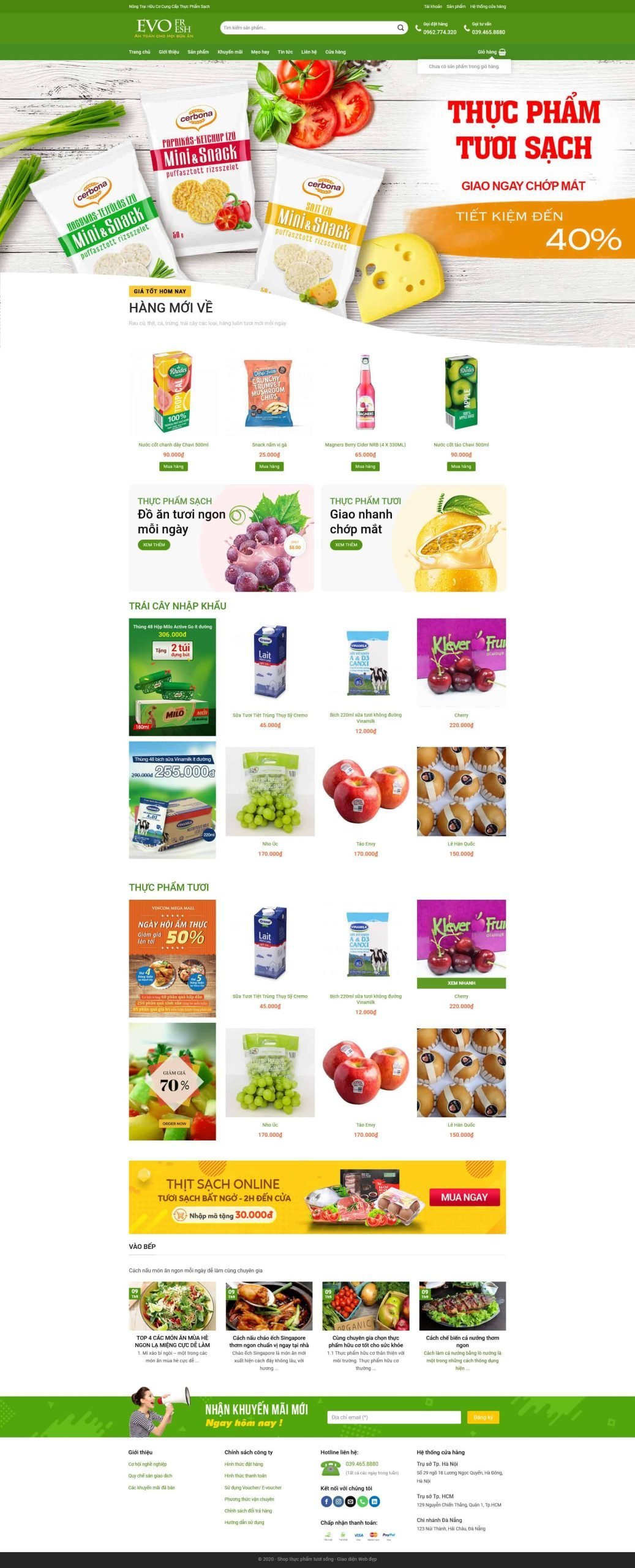The image size is (635, 1568).
Task: Open the Nho Úc product in Trái cây nhập khẩu
Action: pyautogui.click(x=269, y=843)
